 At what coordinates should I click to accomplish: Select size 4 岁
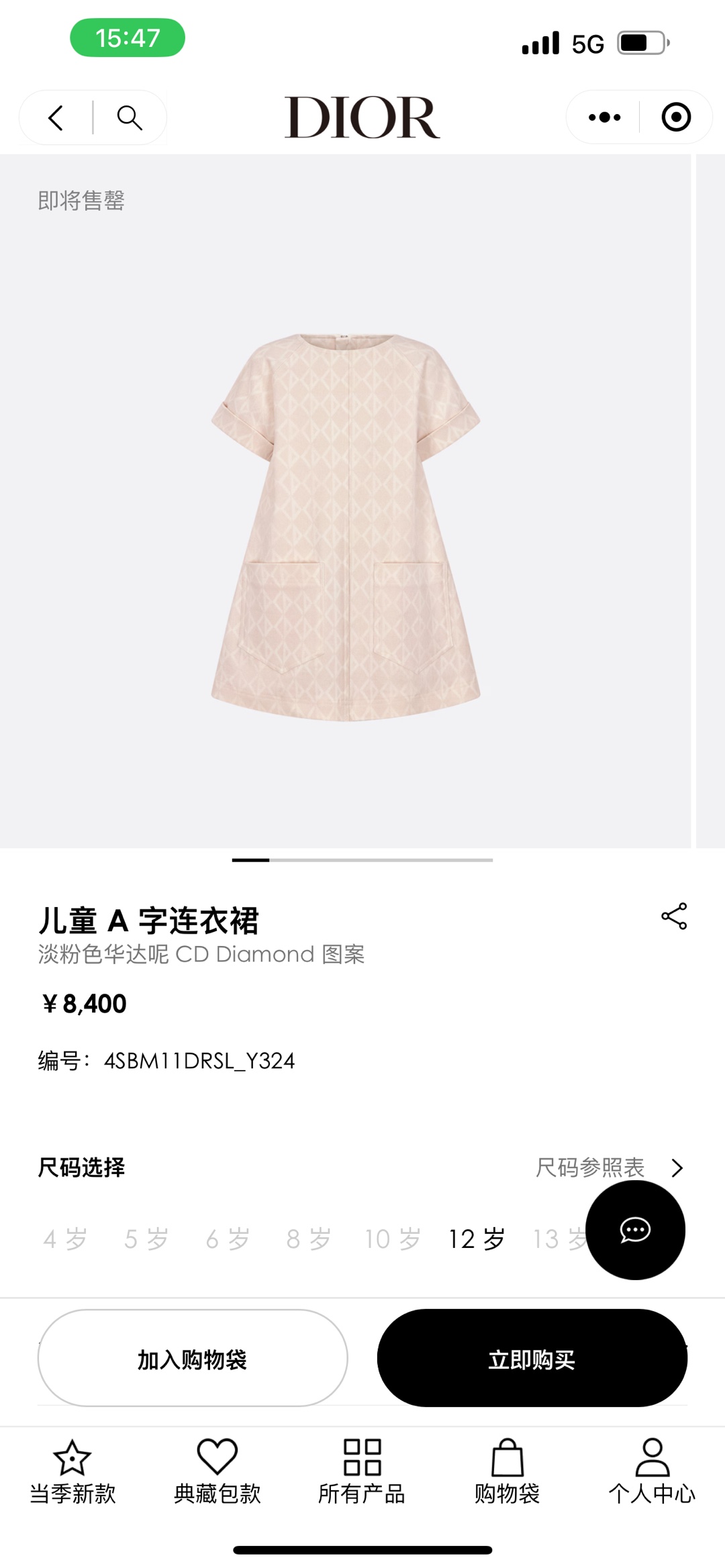(x=65, y=1239)
